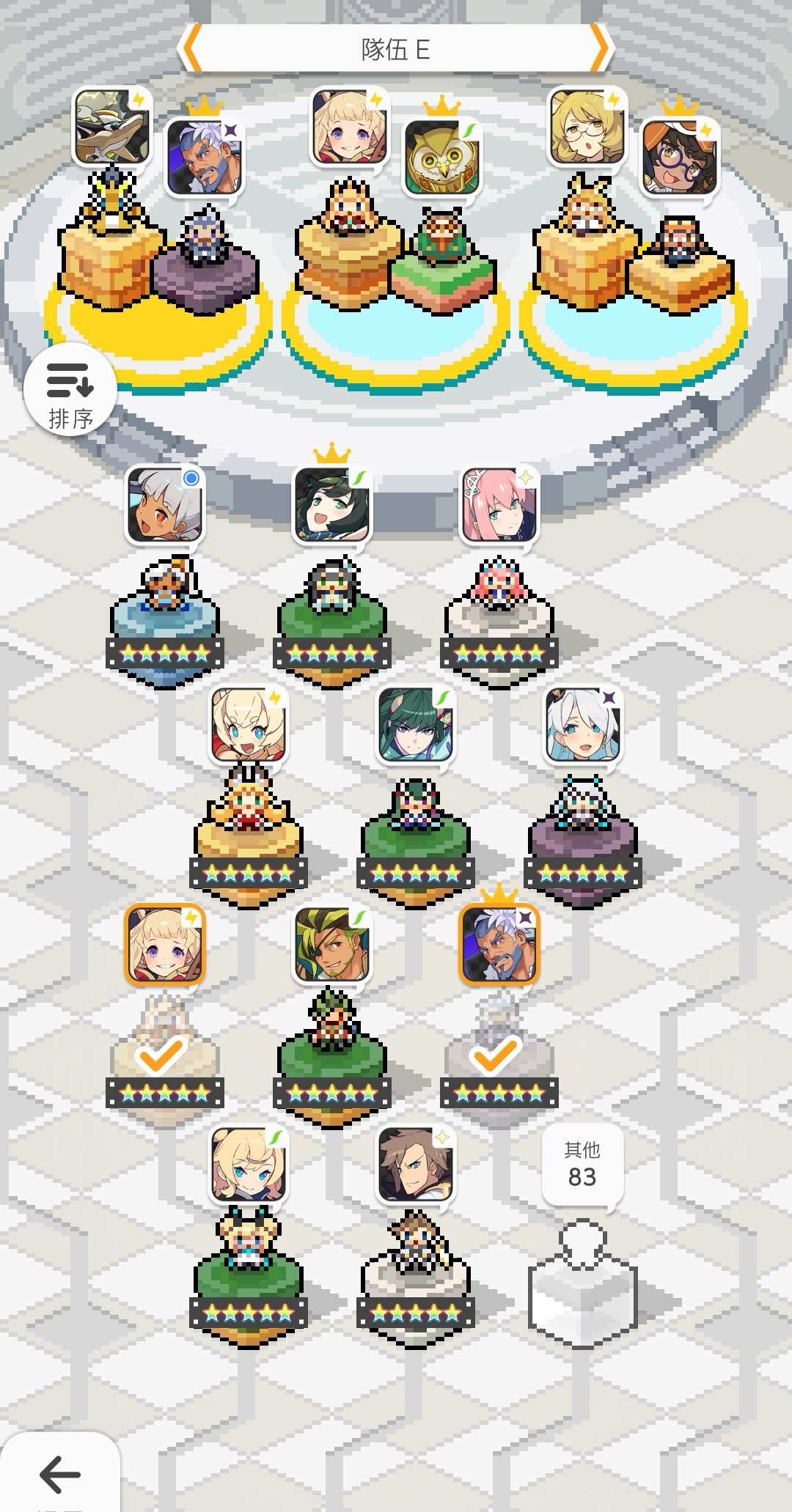Go back using the bottom-left arrow
Viewport: 792px width, 1512px height.
(x=59, y=1474)
